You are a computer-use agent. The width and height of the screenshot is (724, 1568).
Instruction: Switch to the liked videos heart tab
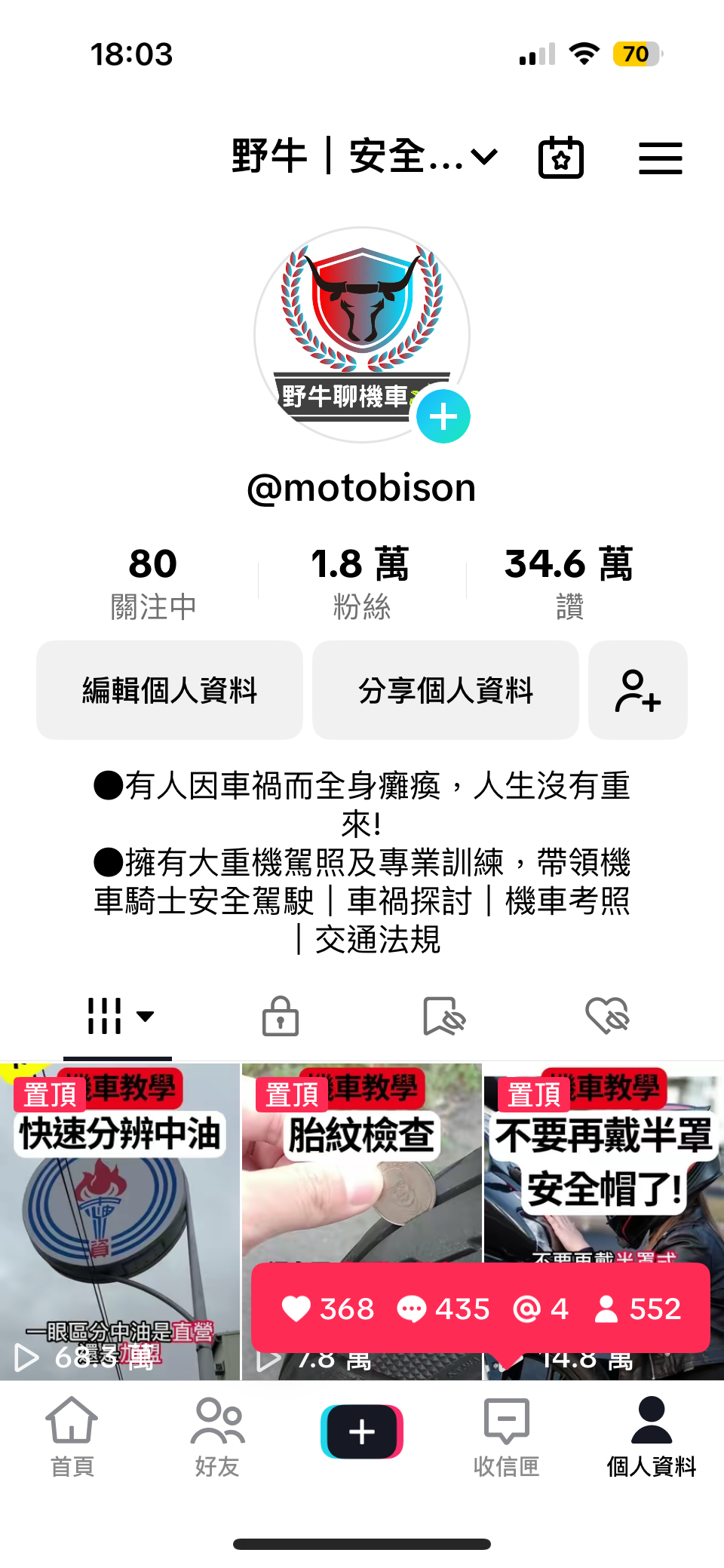coord(607,1016)
